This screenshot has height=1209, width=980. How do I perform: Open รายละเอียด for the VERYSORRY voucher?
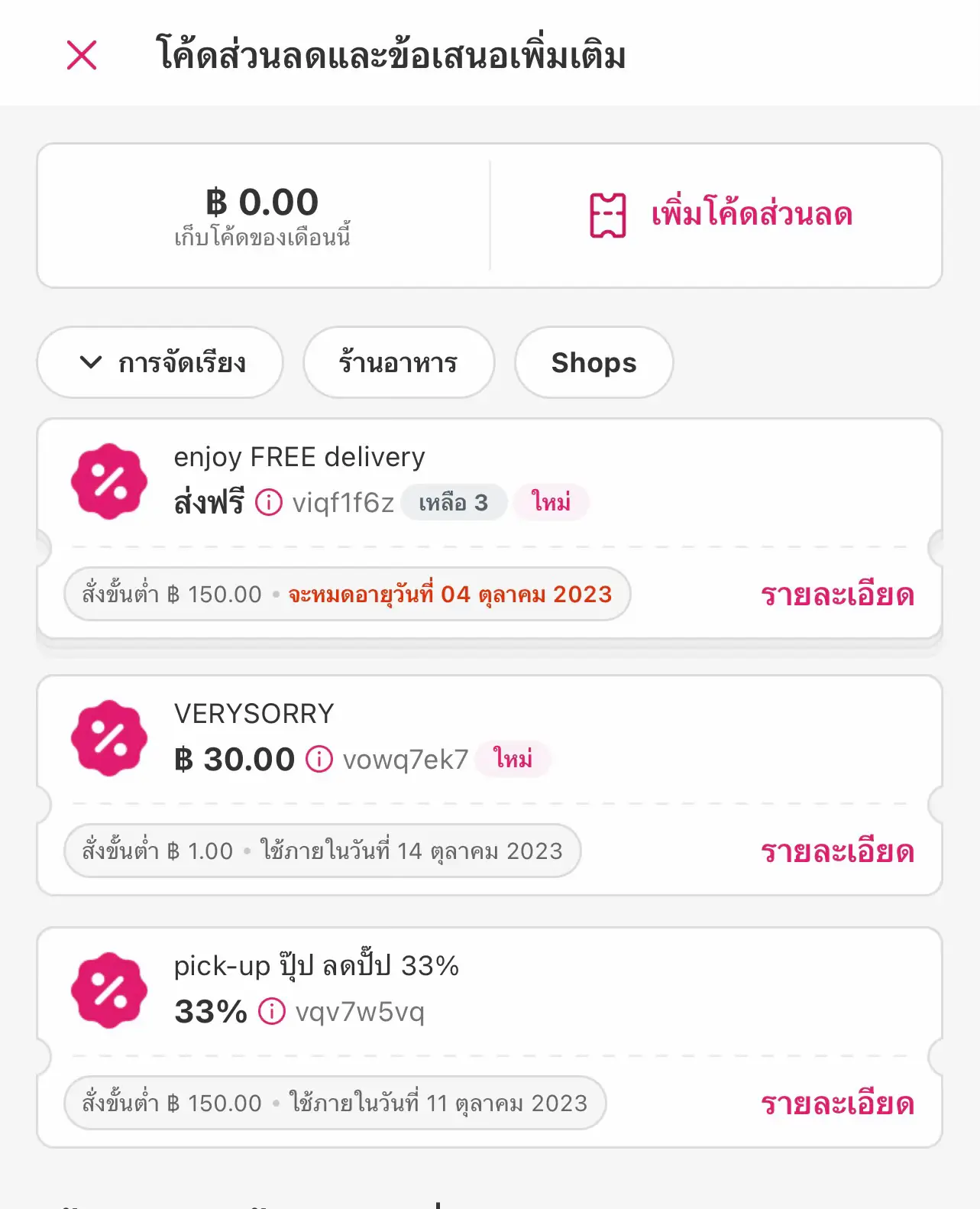pos(838,850)
